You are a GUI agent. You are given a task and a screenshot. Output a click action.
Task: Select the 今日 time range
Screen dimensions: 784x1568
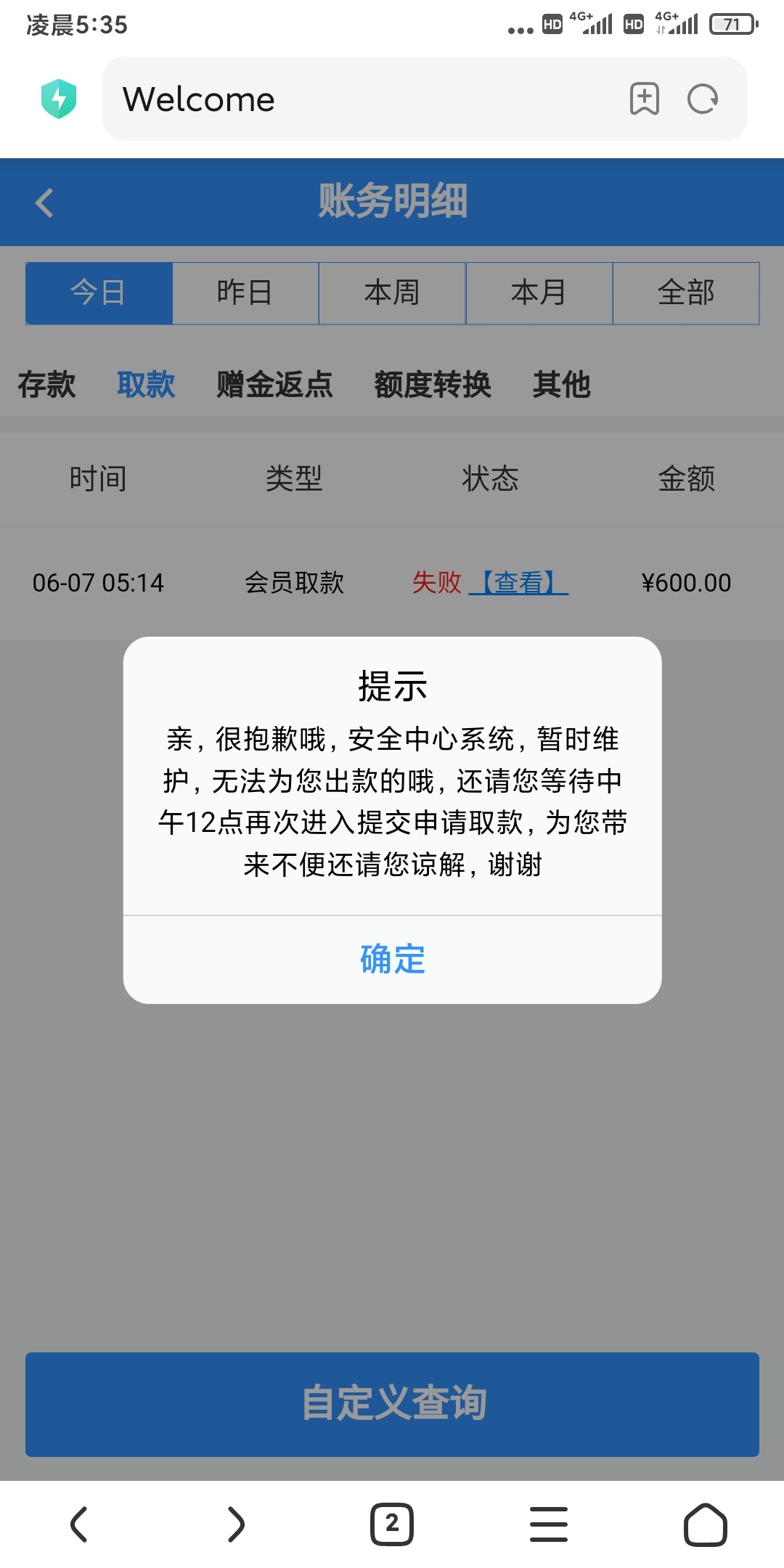click(x=99, y=293)
